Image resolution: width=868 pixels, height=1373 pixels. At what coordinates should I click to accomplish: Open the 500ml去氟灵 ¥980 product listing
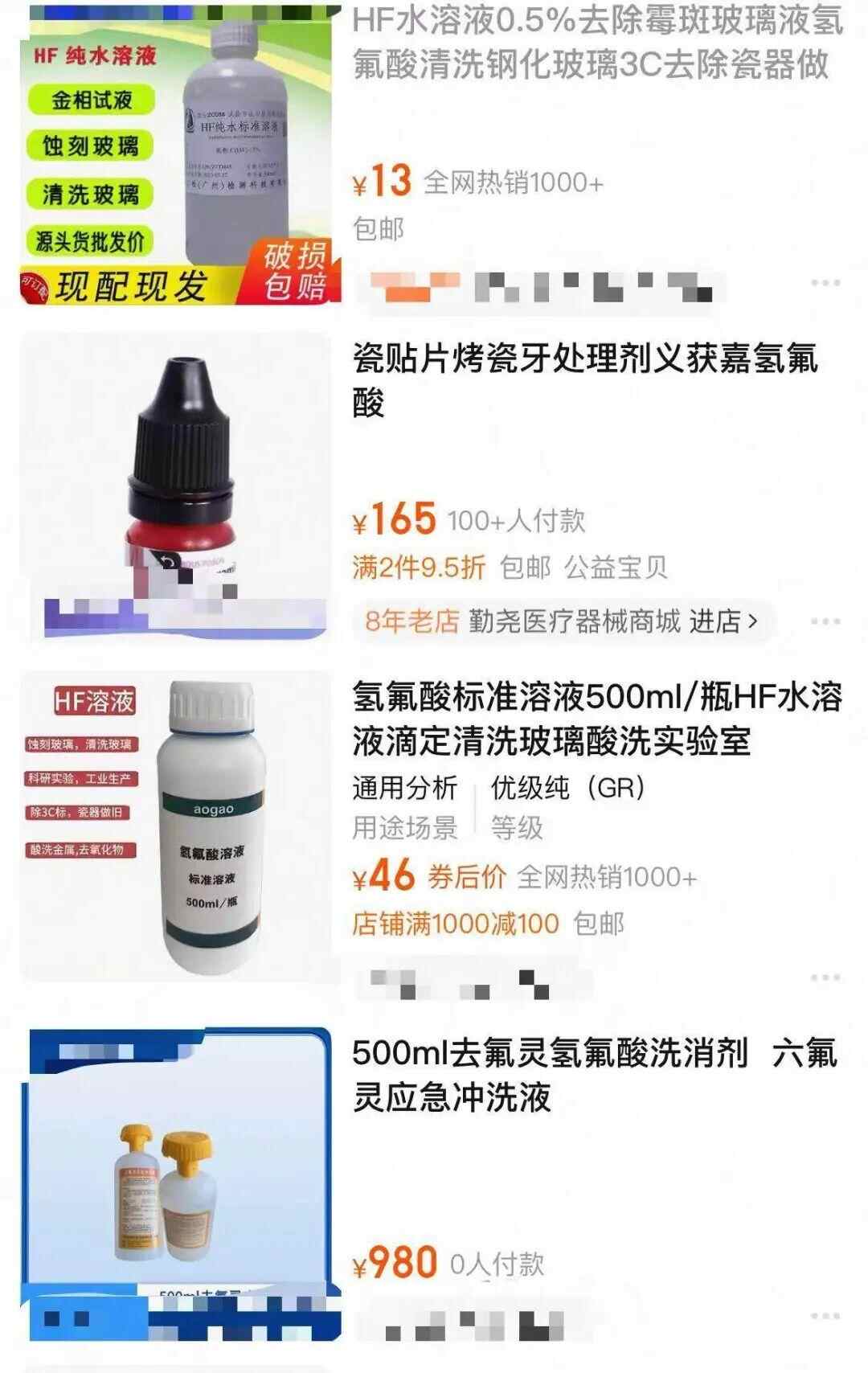595,1074
